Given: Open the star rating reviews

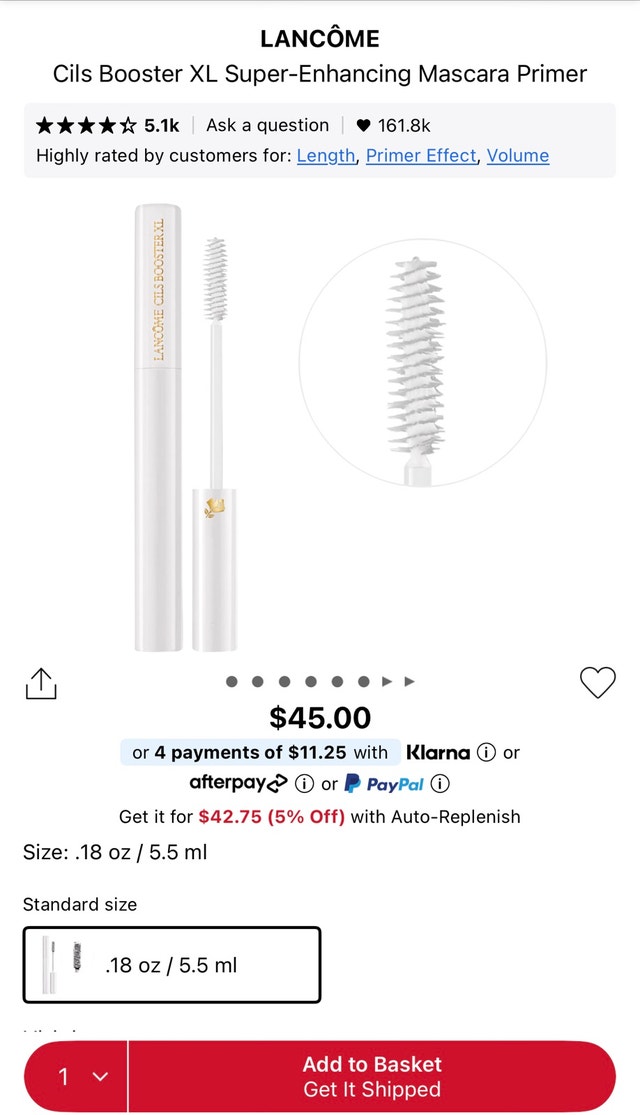Looking at the screenshot, I should tap(107, 126).
